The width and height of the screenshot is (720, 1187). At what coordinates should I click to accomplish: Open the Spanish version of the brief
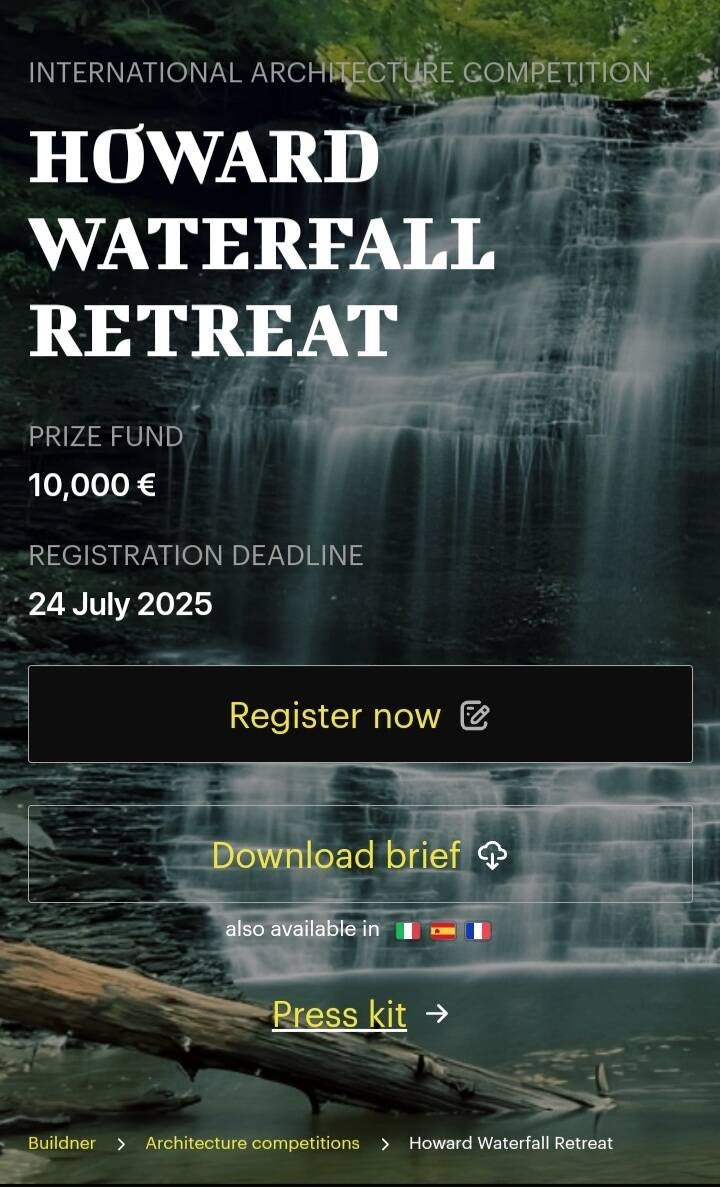coord(443,931)
